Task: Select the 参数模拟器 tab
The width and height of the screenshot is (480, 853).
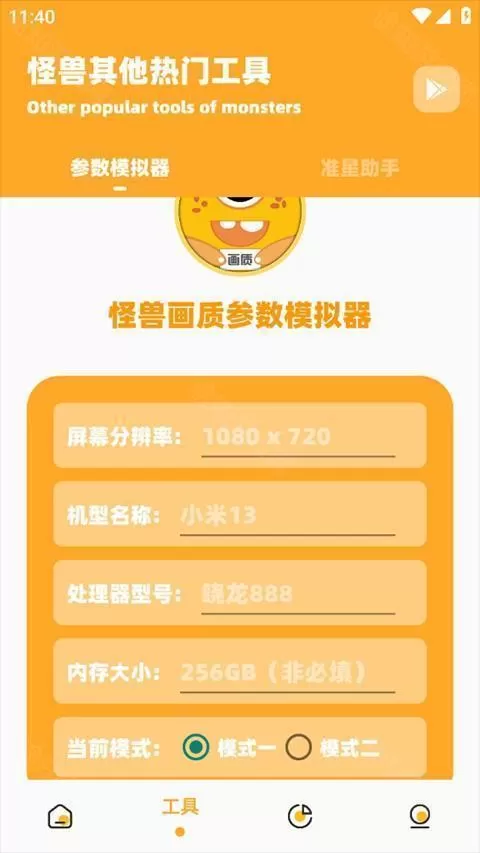Action: (x=120, y=168)
